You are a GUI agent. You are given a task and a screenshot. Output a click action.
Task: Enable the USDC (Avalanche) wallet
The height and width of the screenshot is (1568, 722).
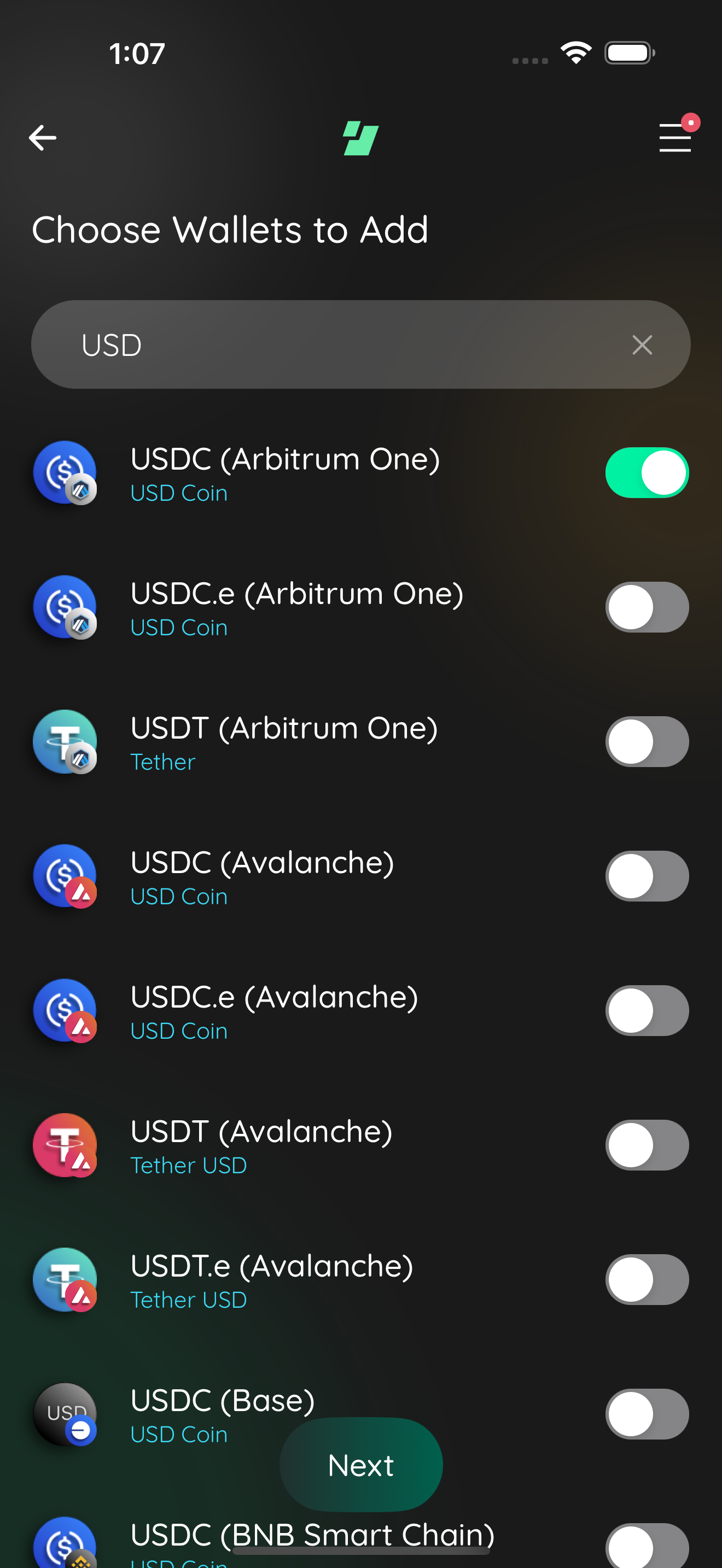point(647,876)
